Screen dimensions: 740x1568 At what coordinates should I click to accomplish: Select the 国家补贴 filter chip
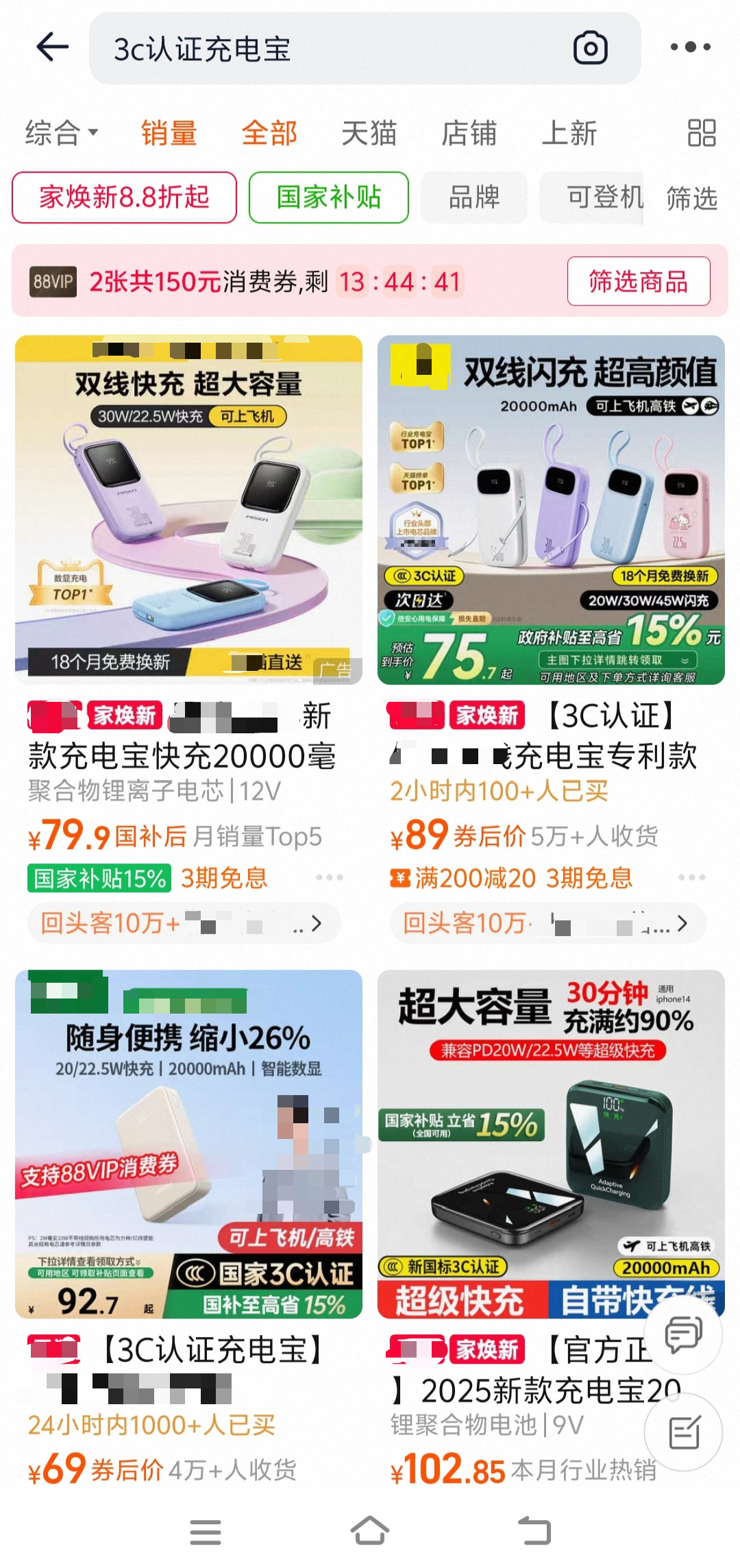tap(328, 197)
